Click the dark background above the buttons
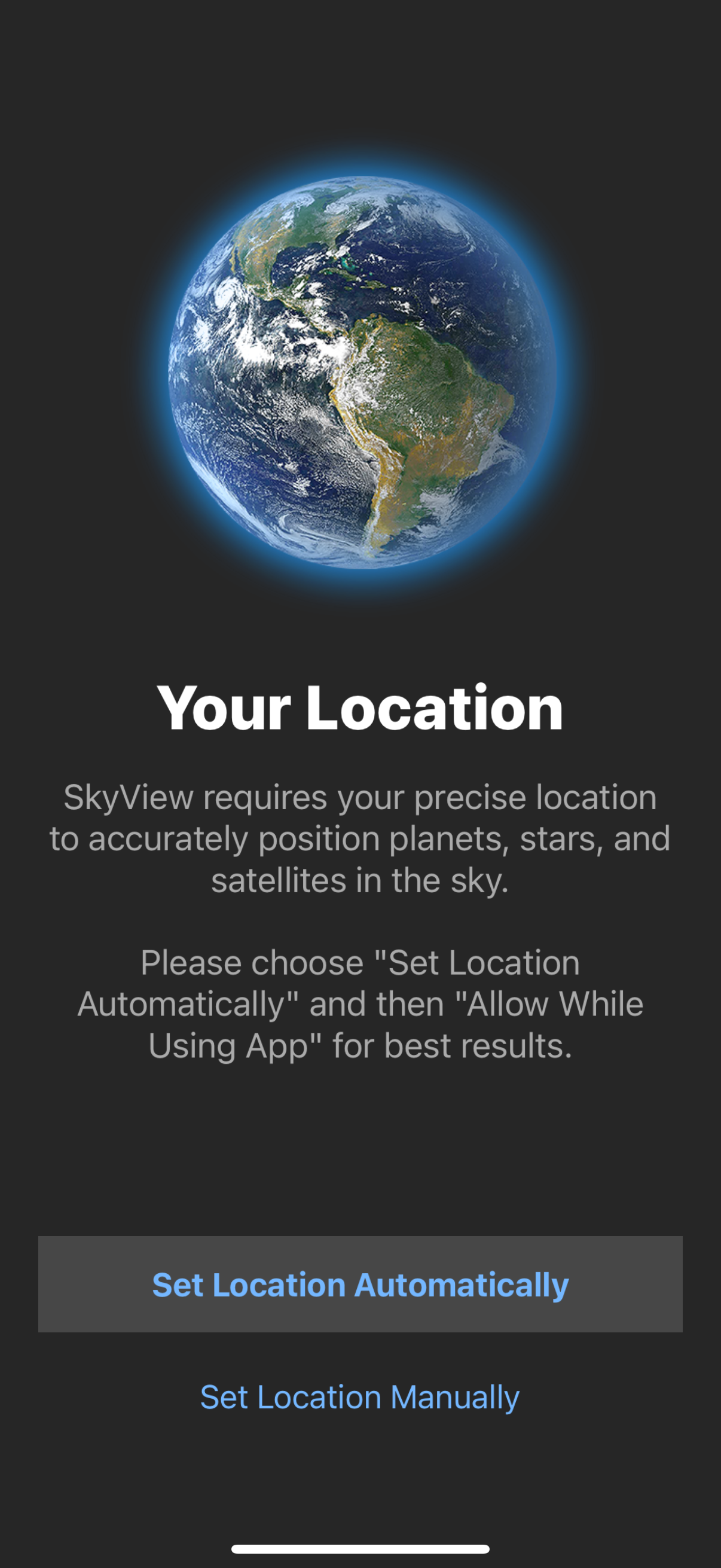Screen dimensions: 721x1568 click(x=360, y=1157)
